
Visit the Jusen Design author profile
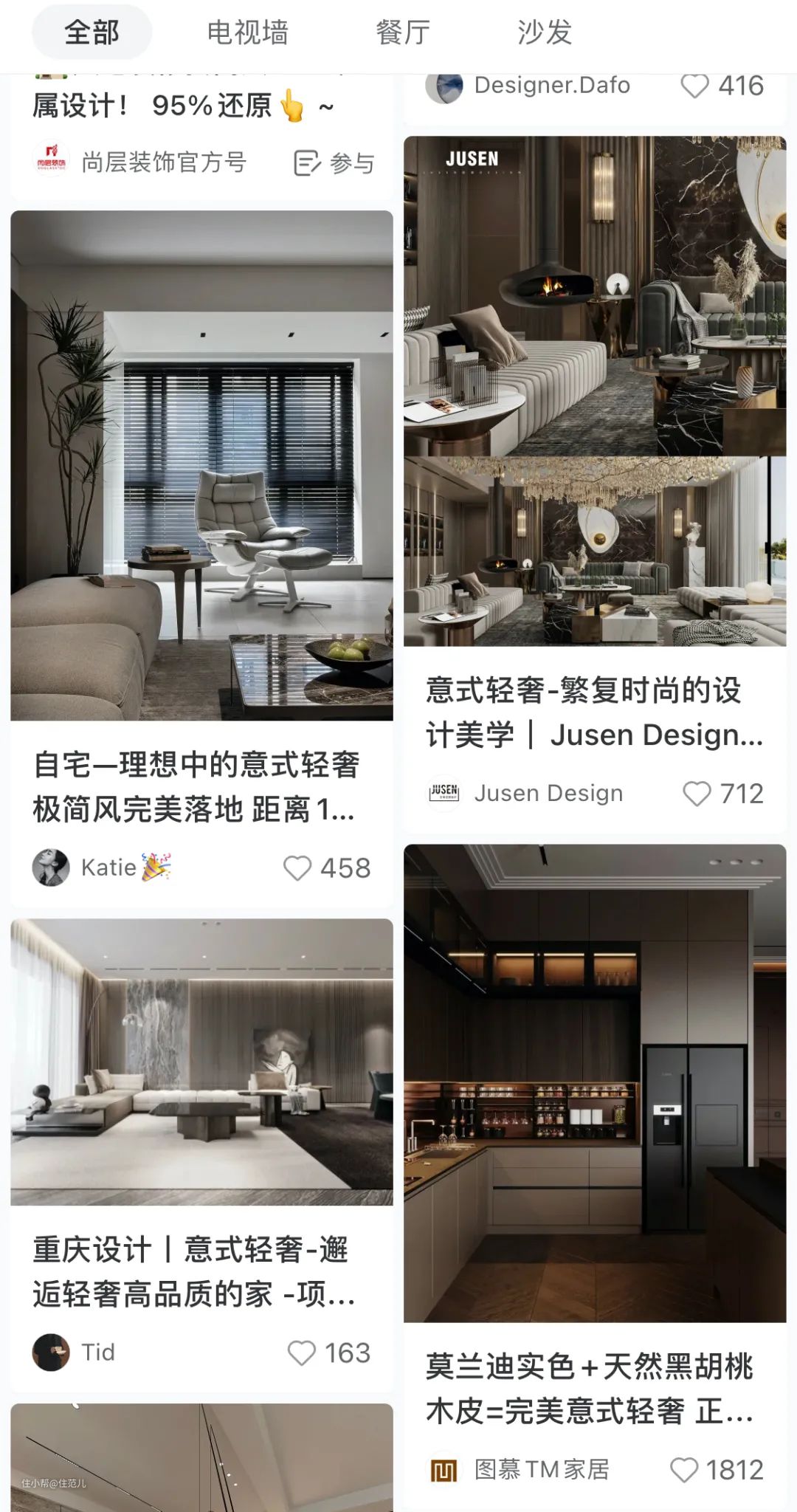click(x=444, y=794)
